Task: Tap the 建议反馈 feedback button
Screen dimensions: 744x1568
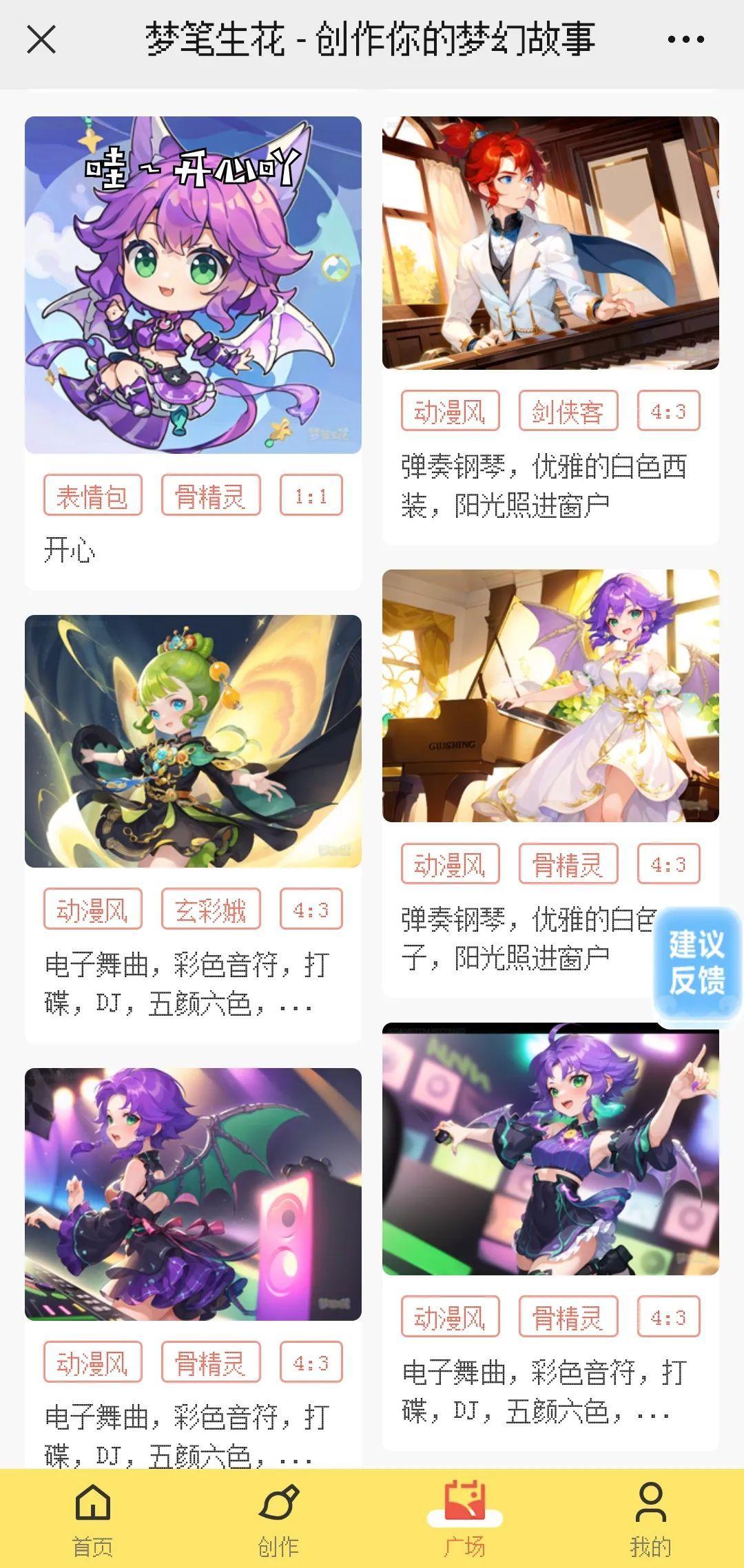Action: pos(696,963)
